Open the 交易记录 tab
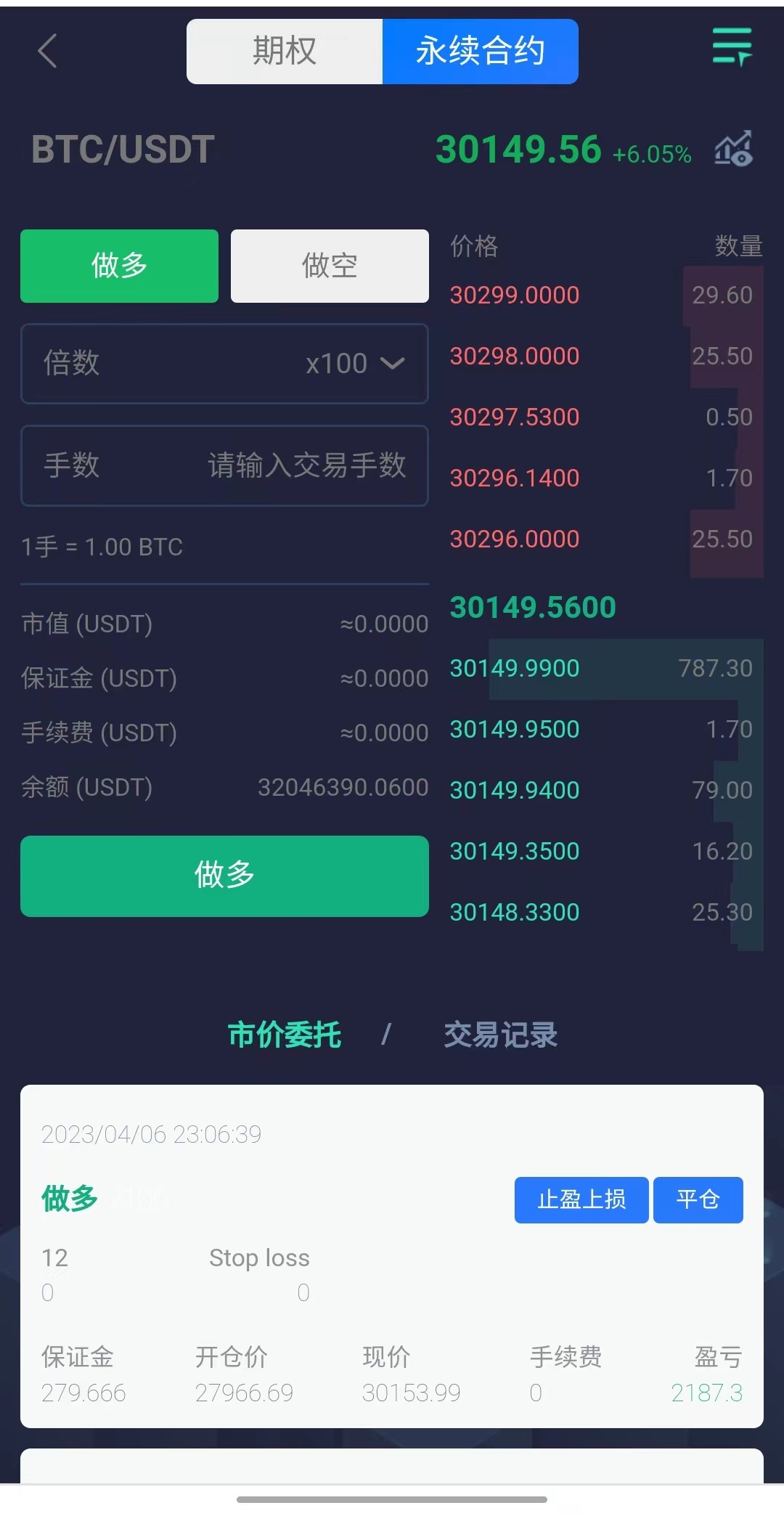This screenshot has width=784, height=1516. click(500, 1035)
